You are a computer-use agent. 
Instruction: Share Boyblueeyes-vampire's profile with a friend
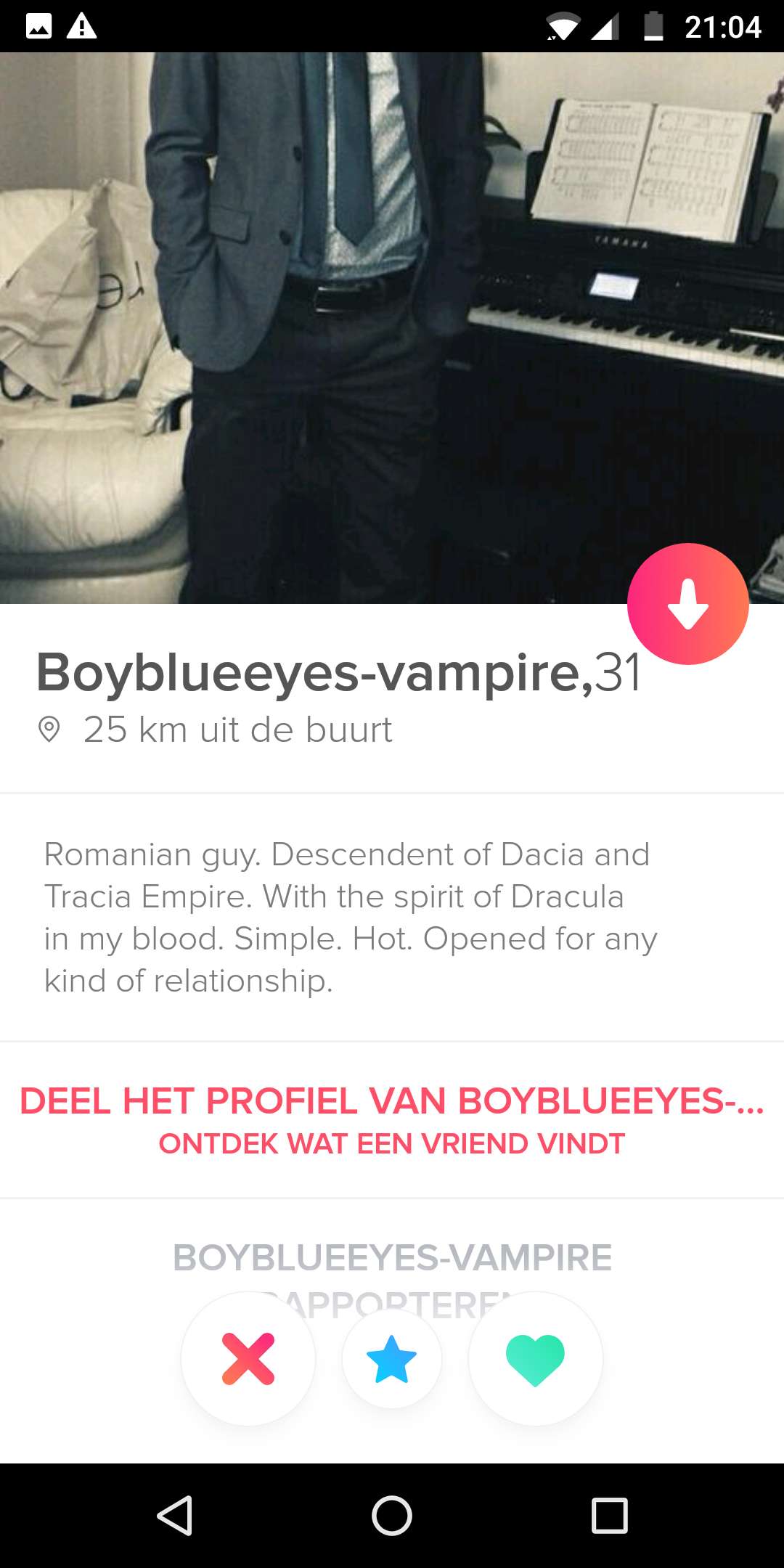coord(392,1120)
